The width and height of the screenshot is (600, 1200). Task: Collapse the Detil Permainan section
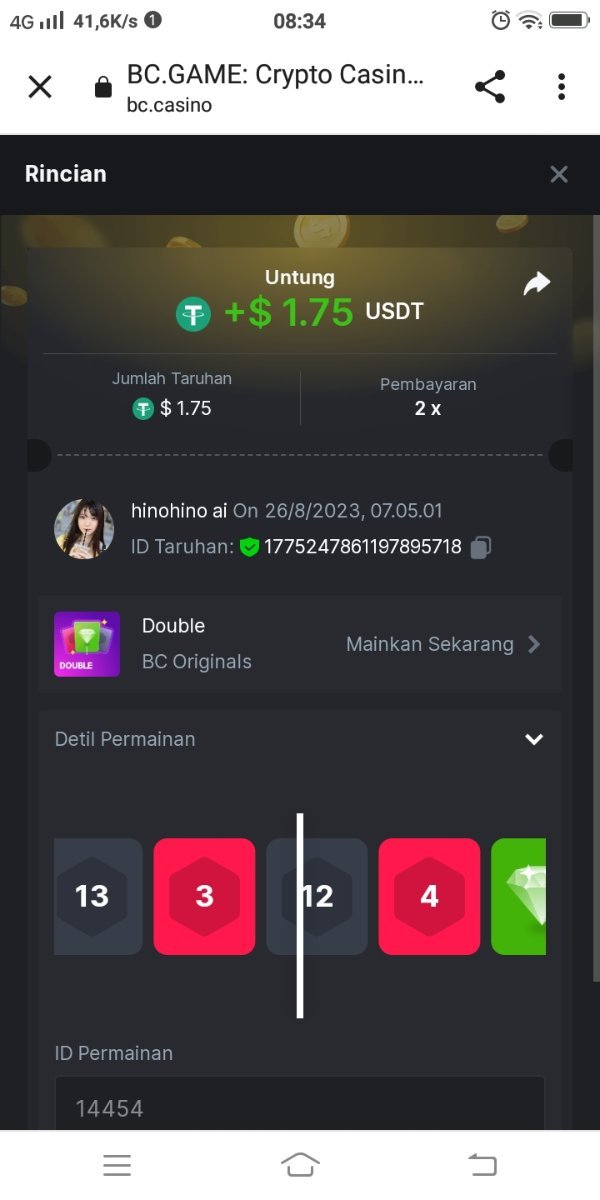pos(534,739)
